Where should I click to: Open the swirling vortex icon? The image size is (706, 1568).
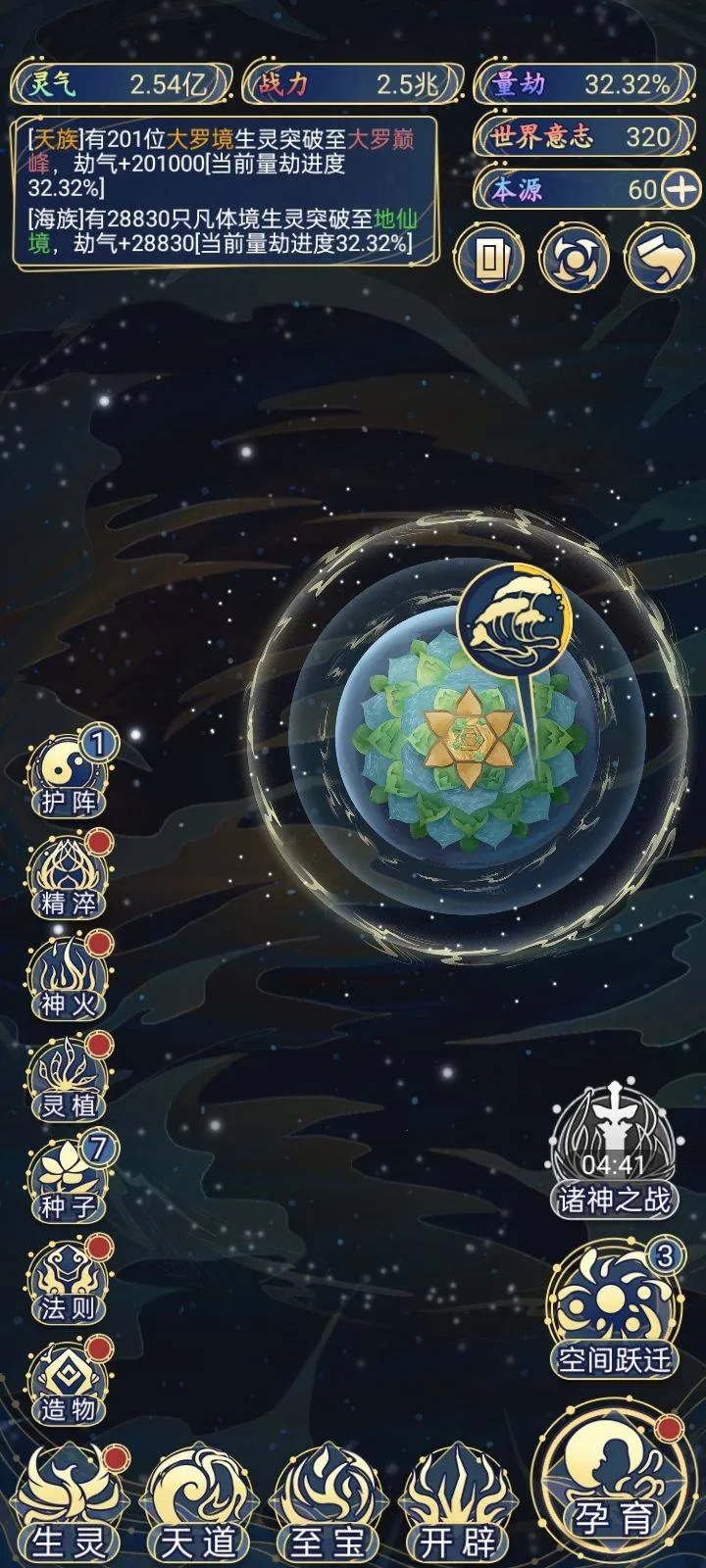pyautogui.click(x=576, y=259)
